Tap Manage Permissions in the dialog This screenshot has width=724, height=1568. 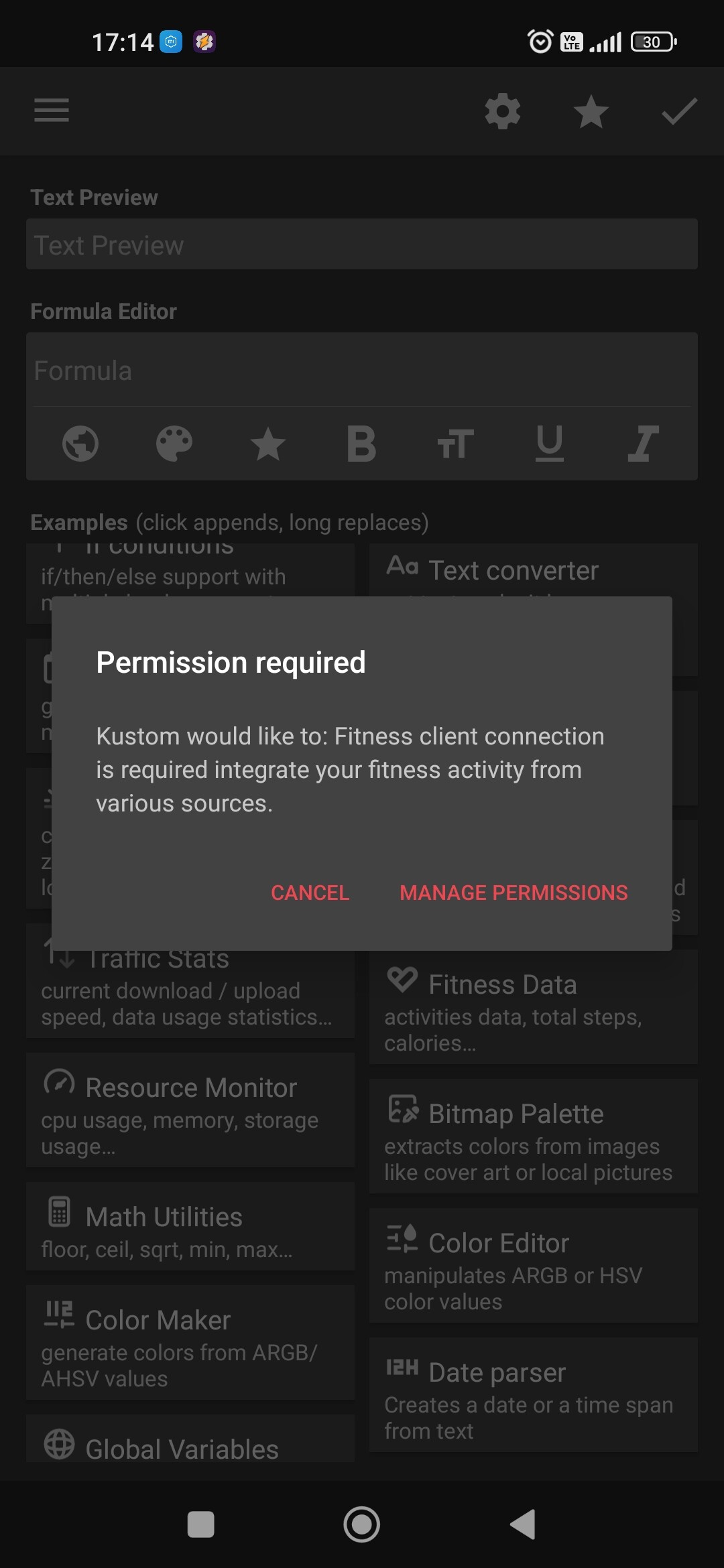514,893
